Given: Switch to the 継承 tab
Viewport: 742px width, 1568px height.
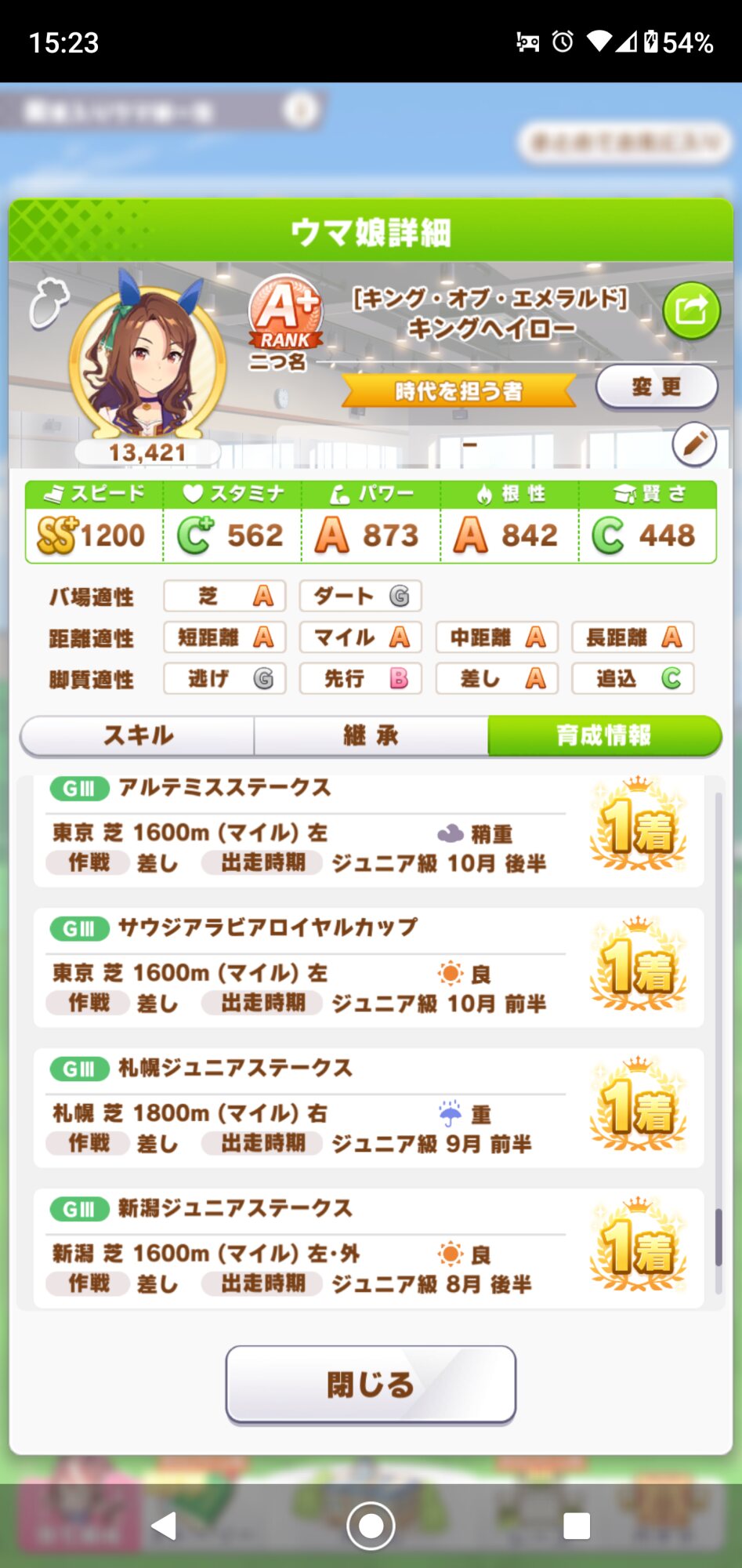Looking at the screenshot, I should point(371,735).
